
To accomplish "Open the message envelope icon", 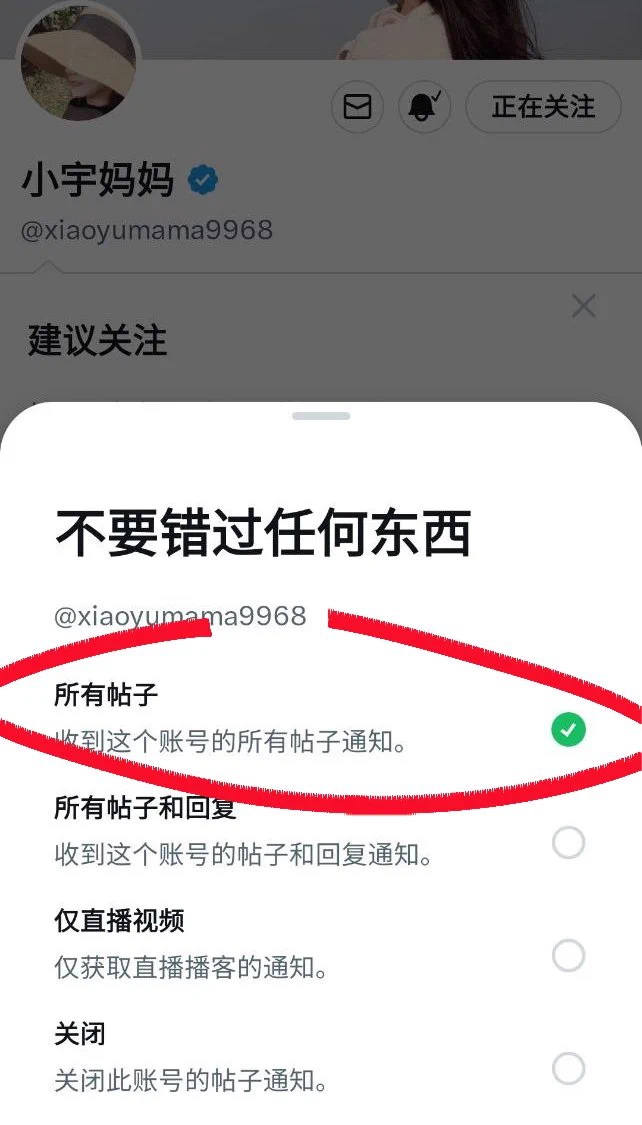I will pos(357,107).
